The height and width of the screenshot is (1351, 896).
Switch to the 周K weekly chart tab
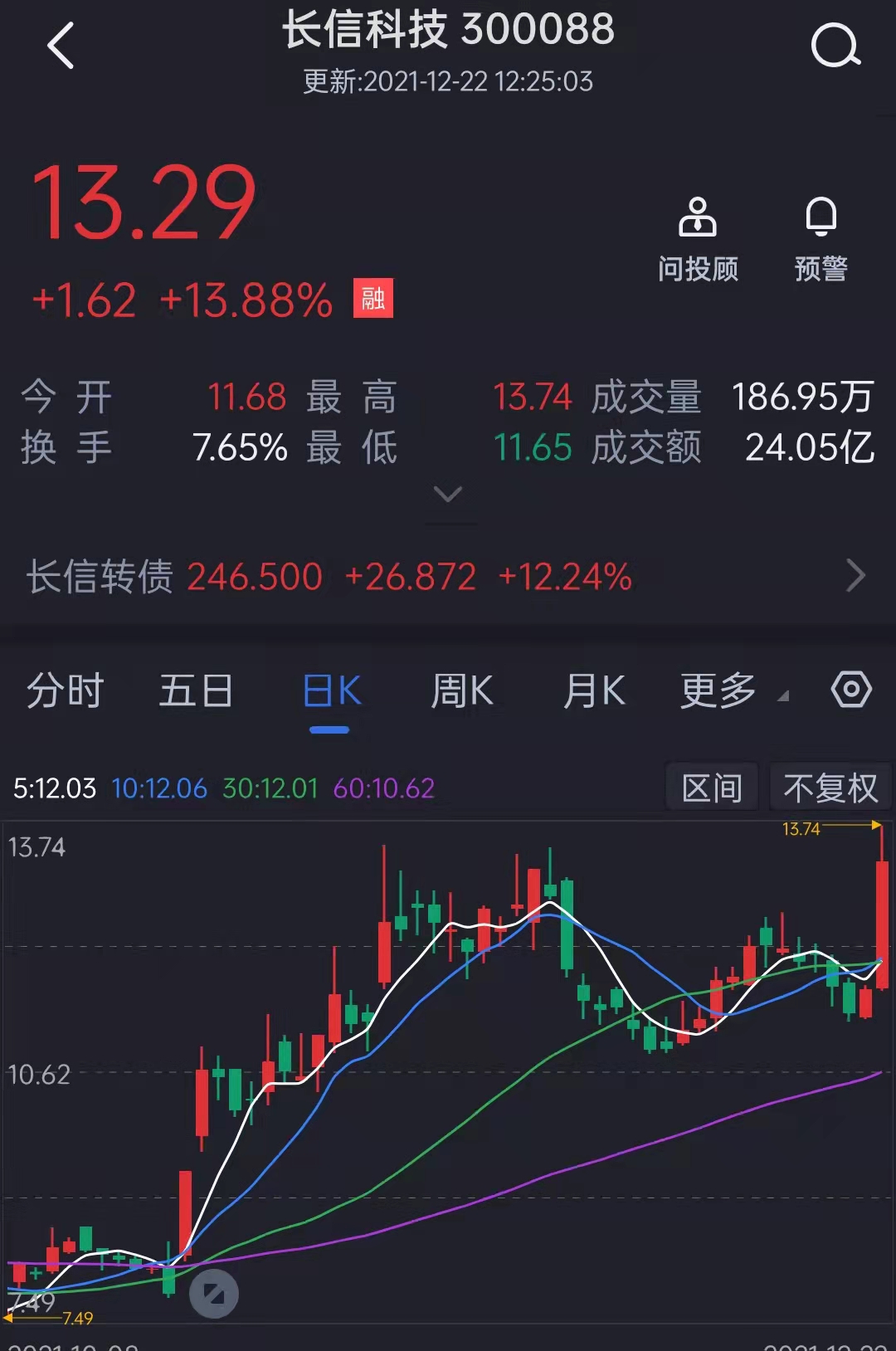tap(462, 690)
